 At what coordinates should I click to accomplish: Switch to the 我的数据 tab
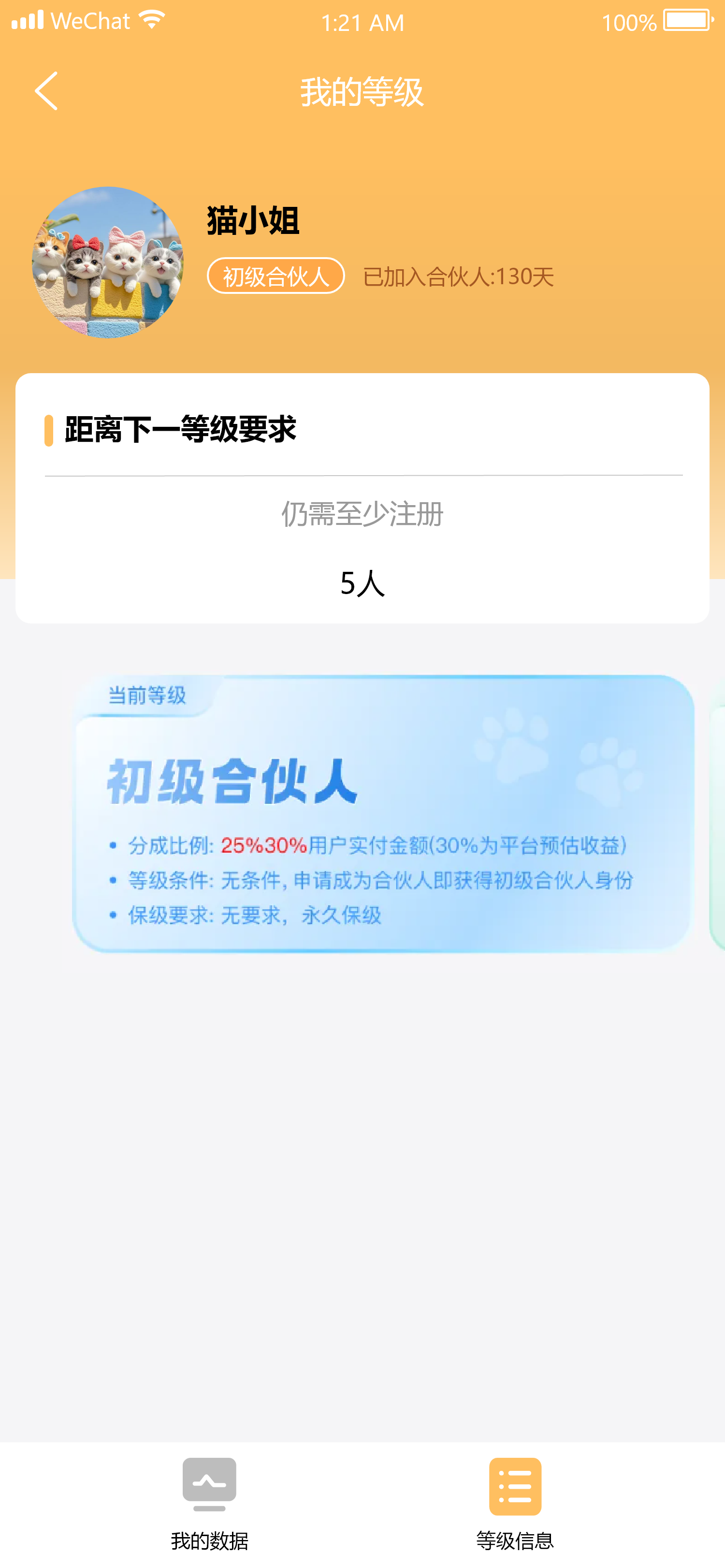tap(209, 1505)
